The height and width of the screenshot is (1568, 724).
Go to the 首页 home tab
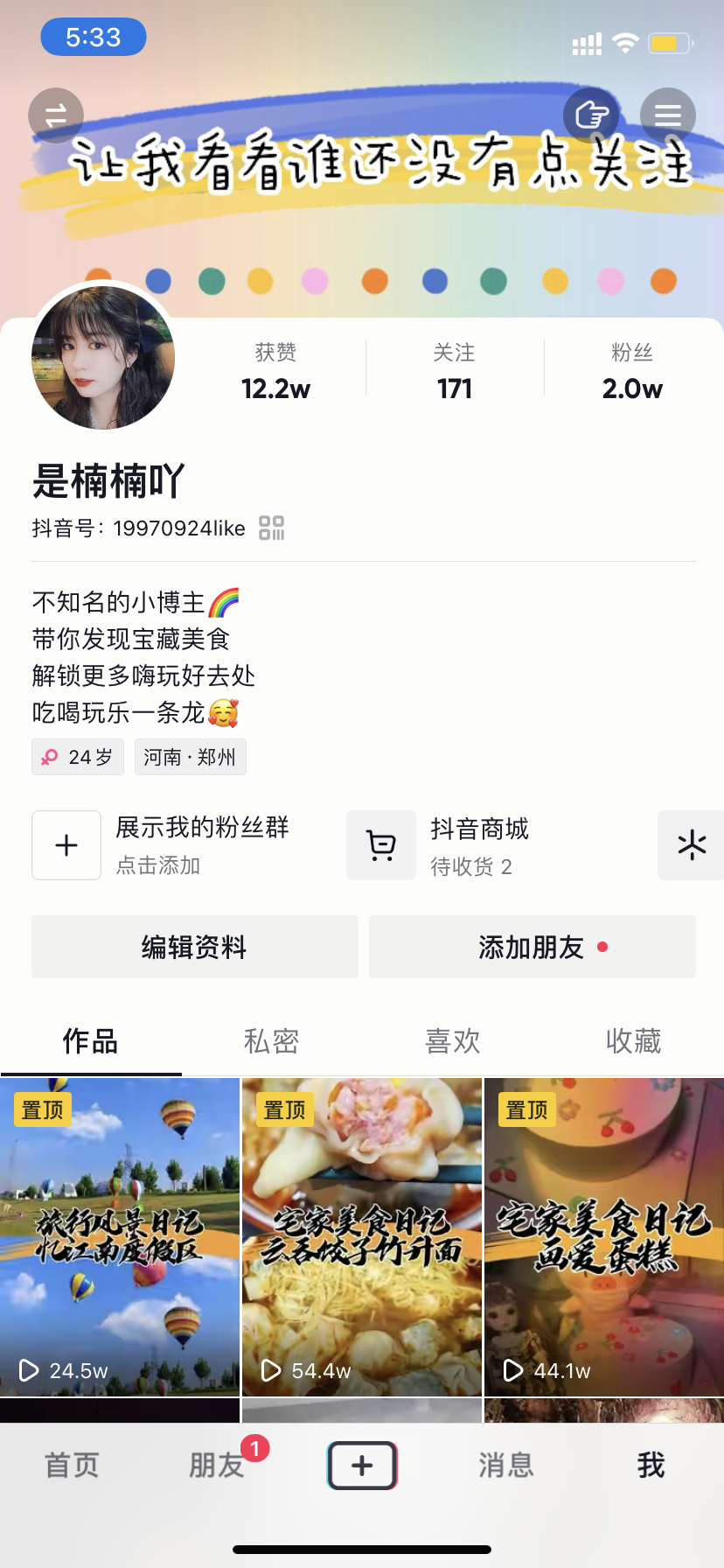pos(72,1465)
